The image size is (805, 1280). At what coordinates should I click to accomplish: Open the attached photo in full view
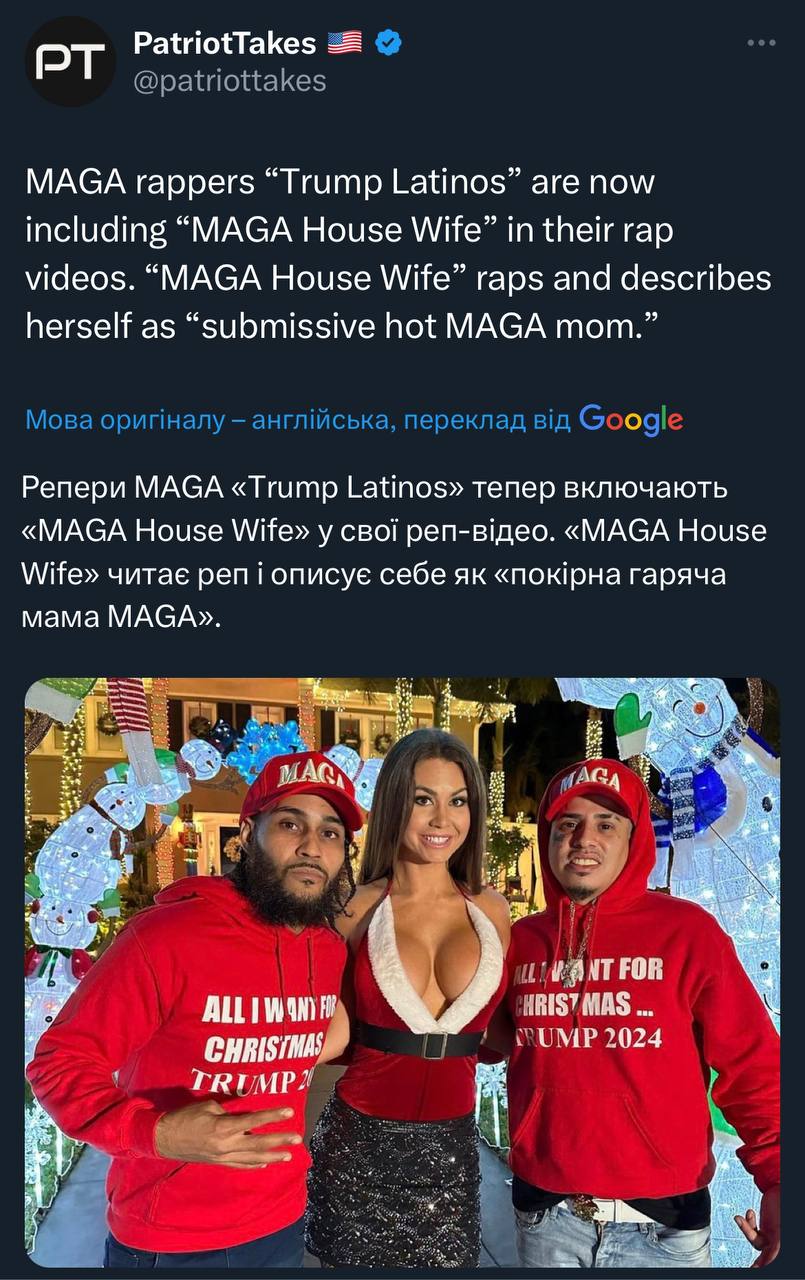pyautogui.click(x=402, y=970)
